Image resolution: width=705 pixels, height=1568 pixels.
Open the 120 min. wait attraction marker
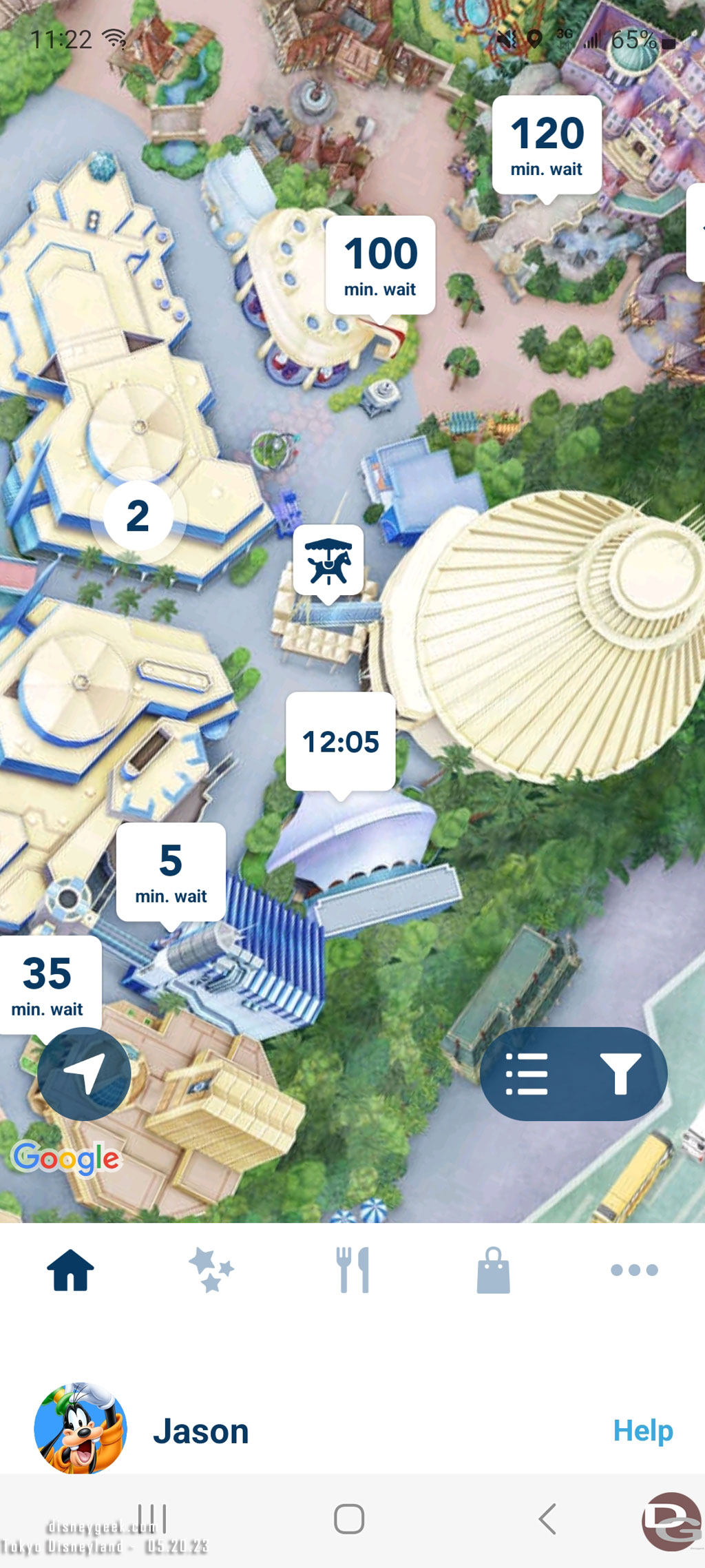pyautogui.click(x=547, y=145)
